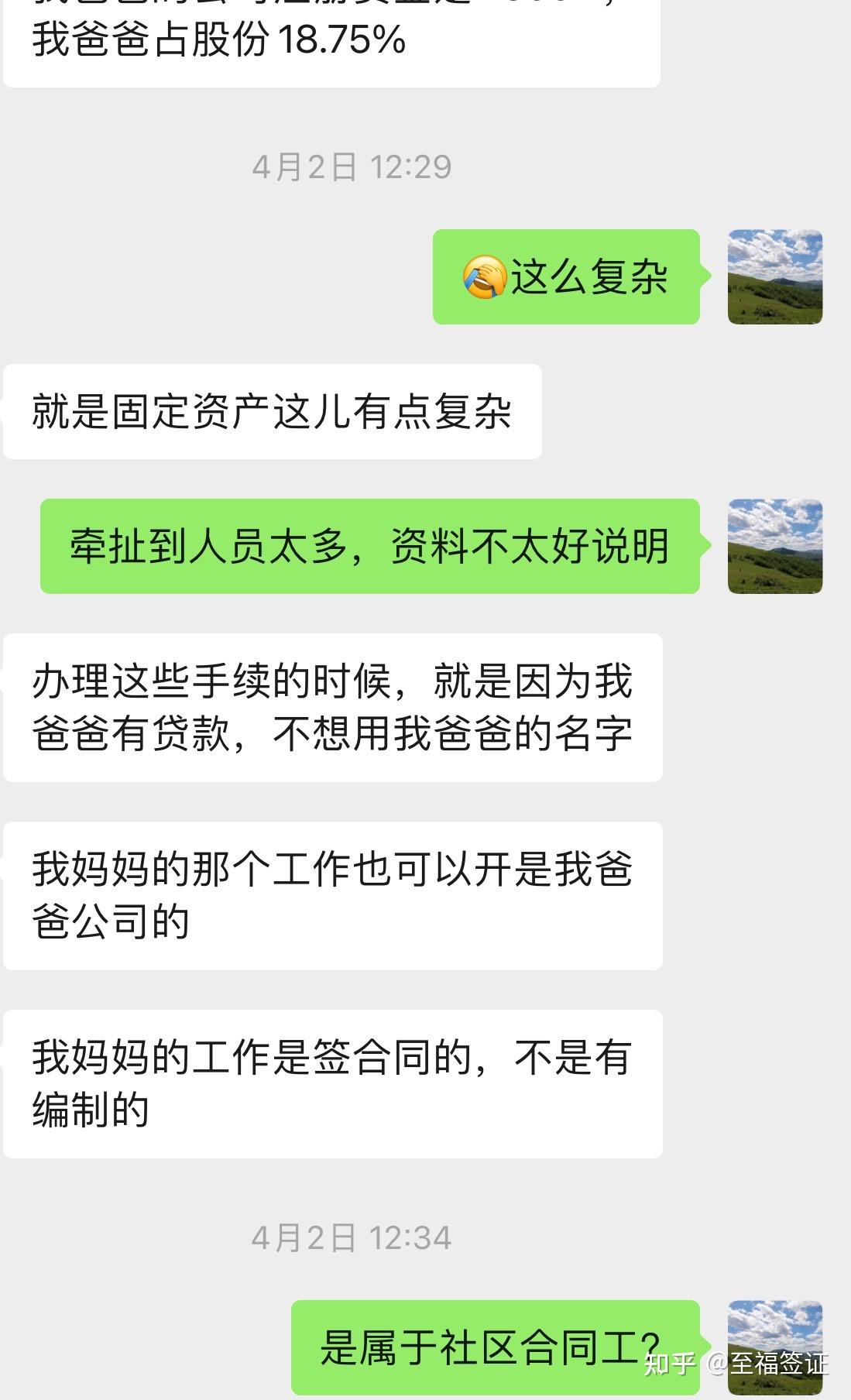Open sender's avatar beside the "这么复杂" message
The image size is (851, 1400).
pos(775,276)
